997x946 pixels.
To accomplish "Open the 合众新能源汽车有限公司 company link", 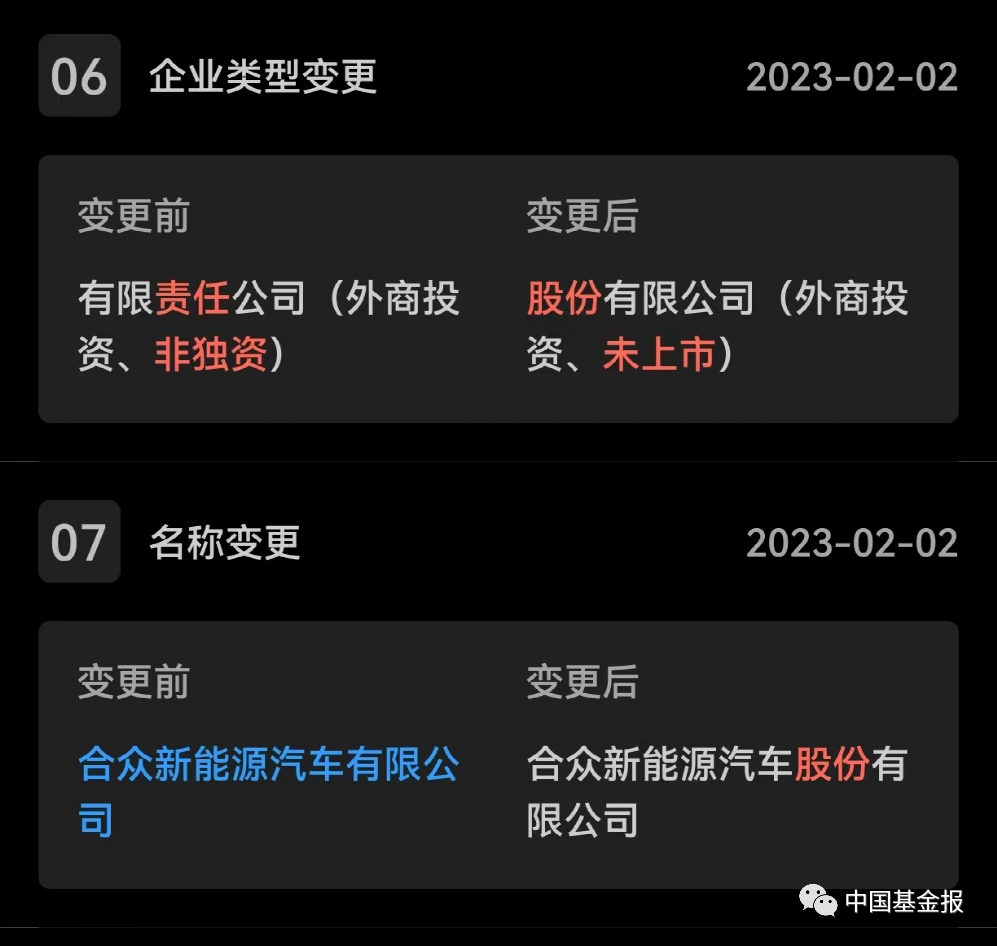I will coord(268,766).
